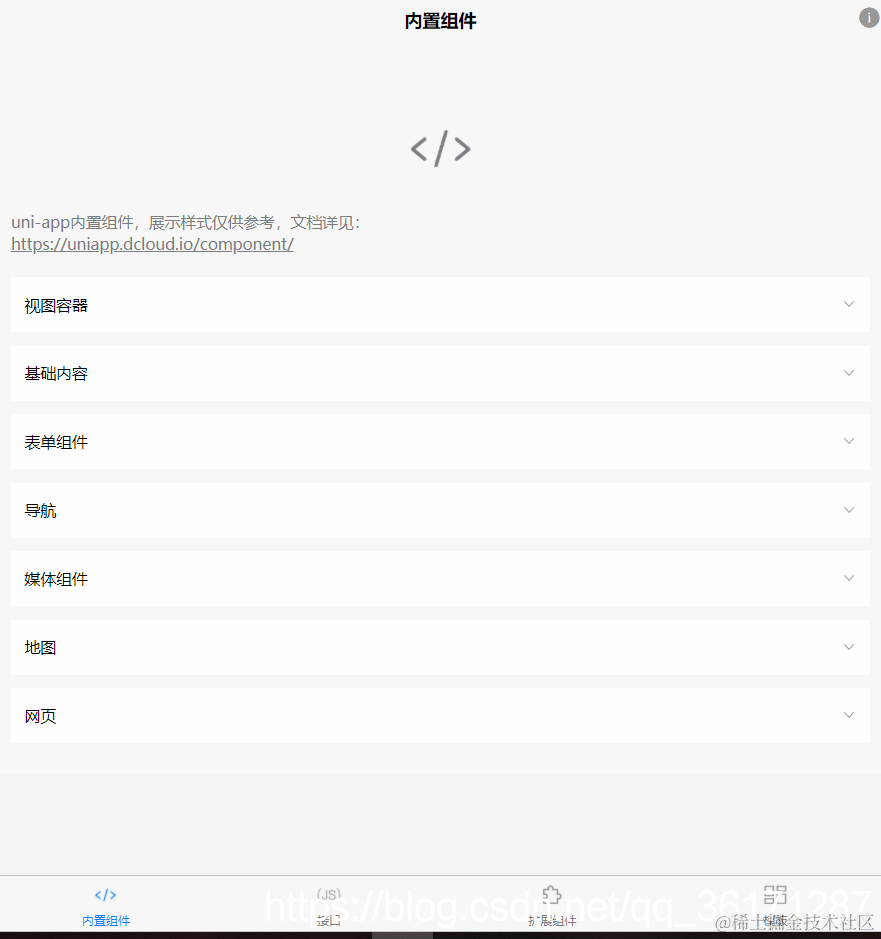
Task: Expand the 媒体组件 section
Action: click(x=440, y=578)
